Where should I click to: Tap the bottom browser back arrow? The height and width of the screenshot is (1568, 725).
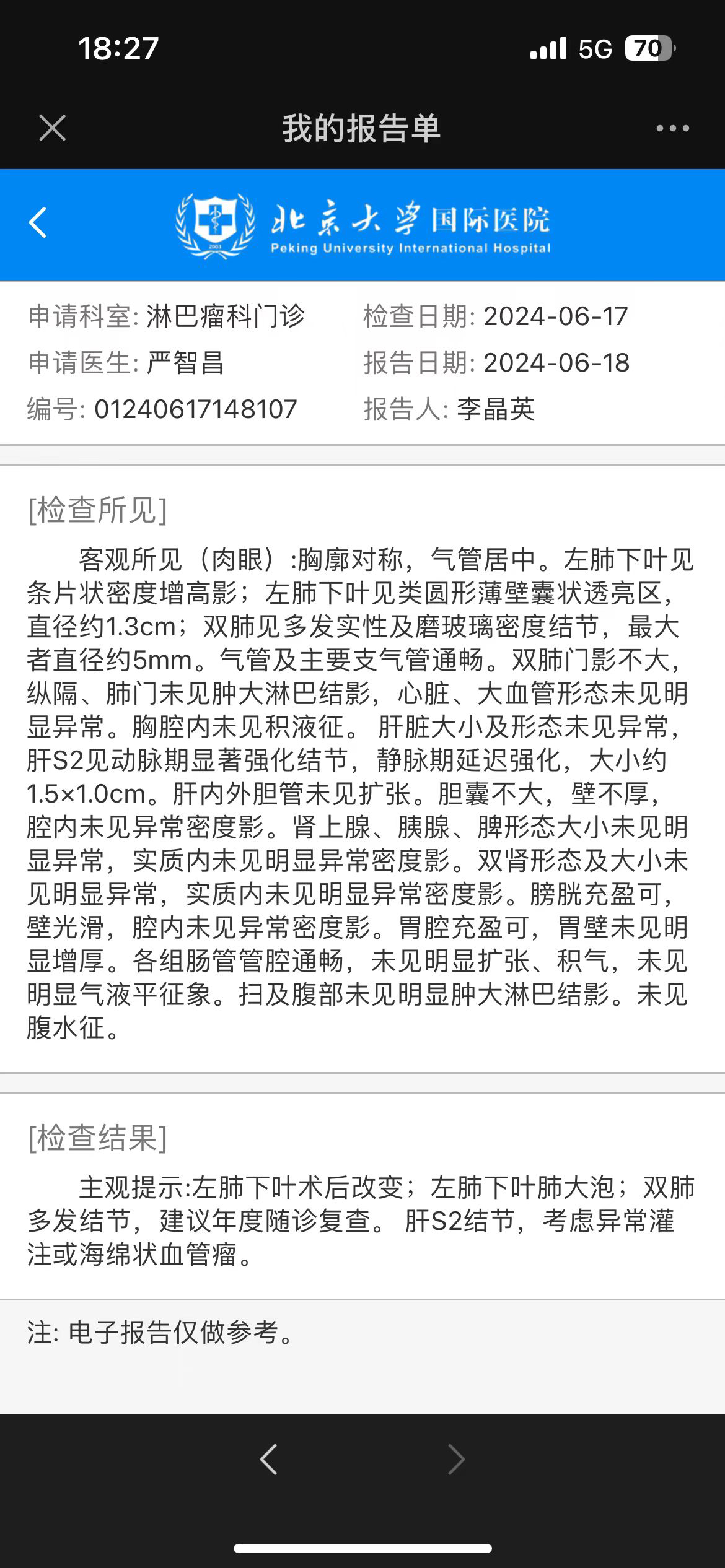(x=268, y=1460)
